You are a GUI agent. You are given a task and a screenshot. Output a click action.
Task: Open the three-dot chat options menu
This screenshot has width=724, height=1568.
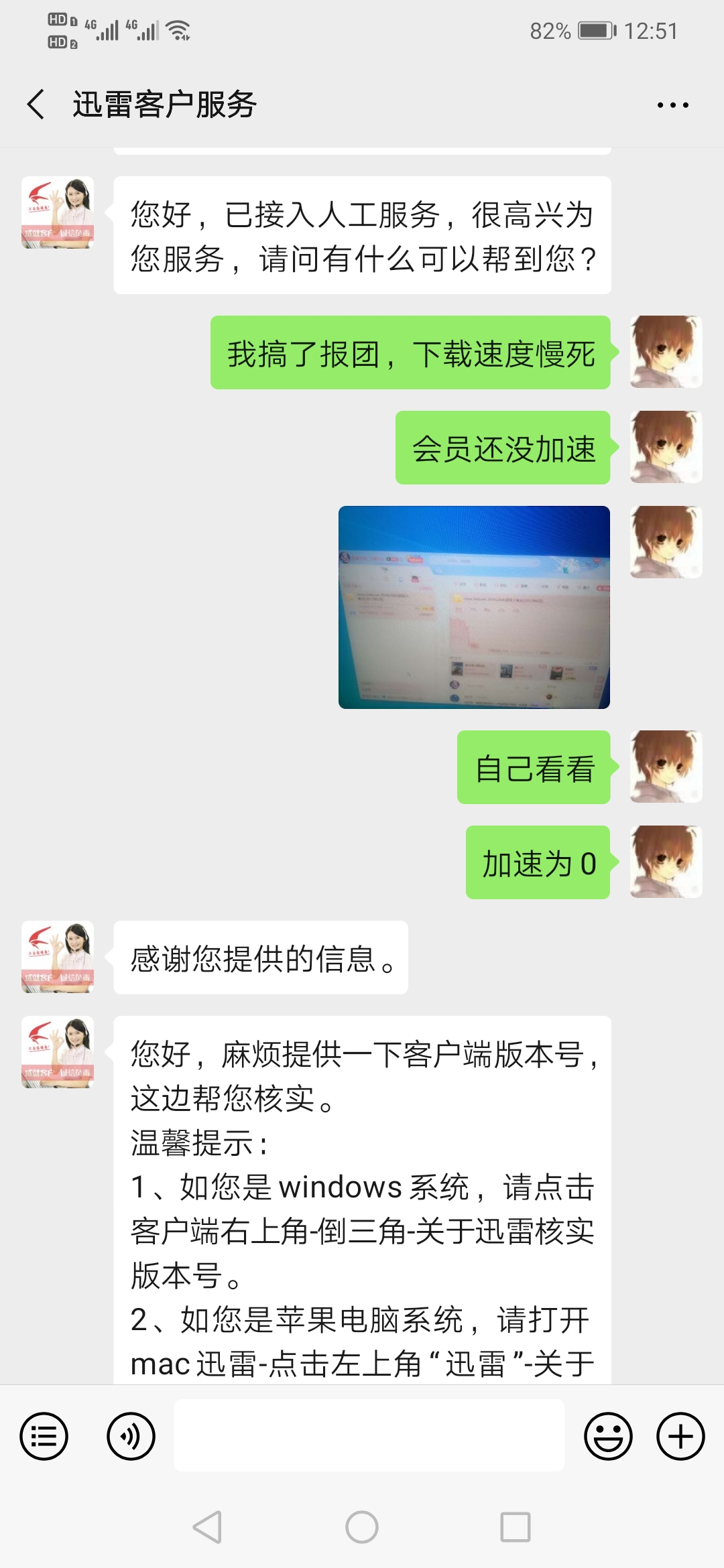672,105
